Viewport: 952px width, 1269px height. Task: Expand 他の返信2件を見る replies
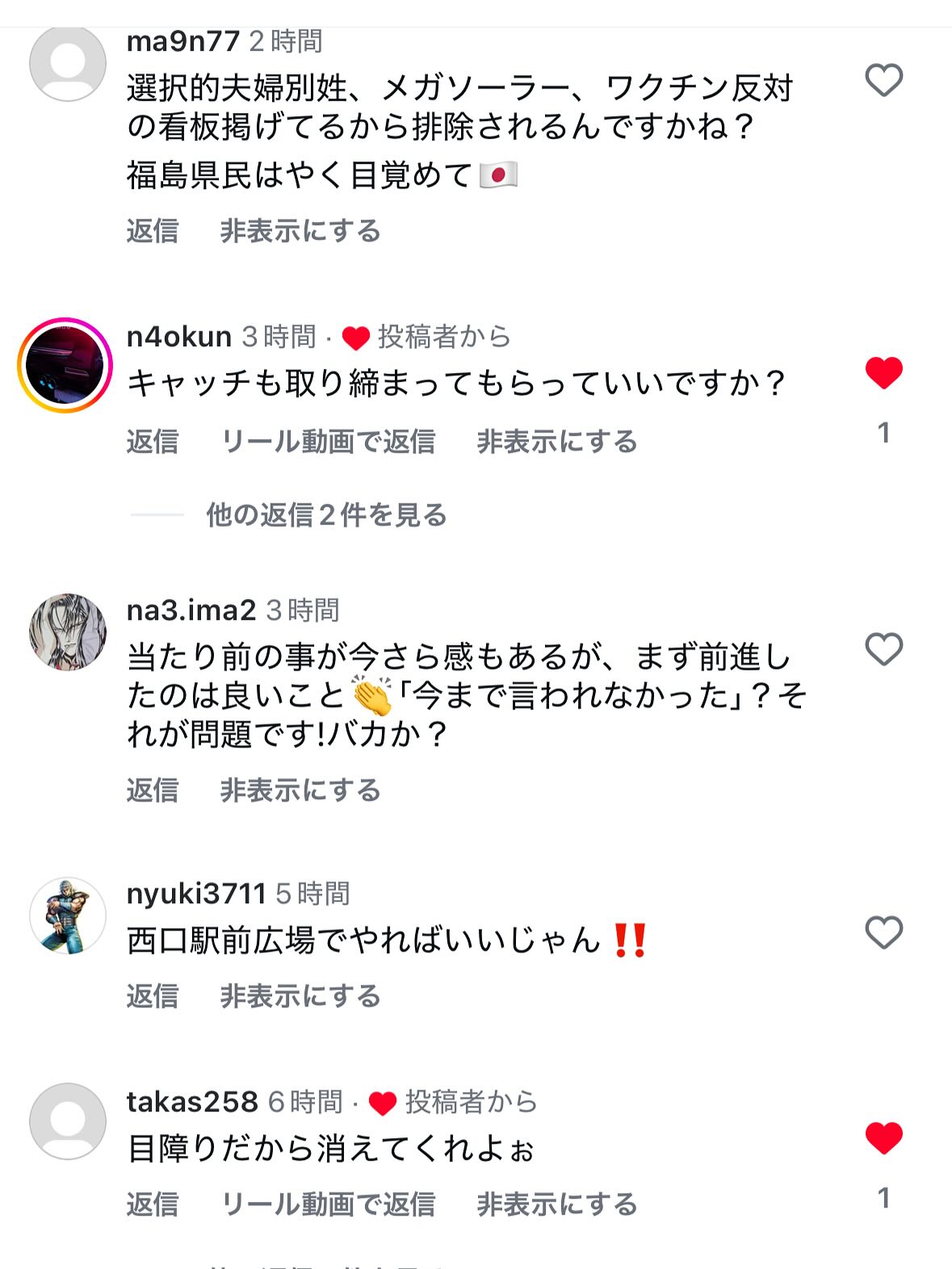(x=326, y=515)
